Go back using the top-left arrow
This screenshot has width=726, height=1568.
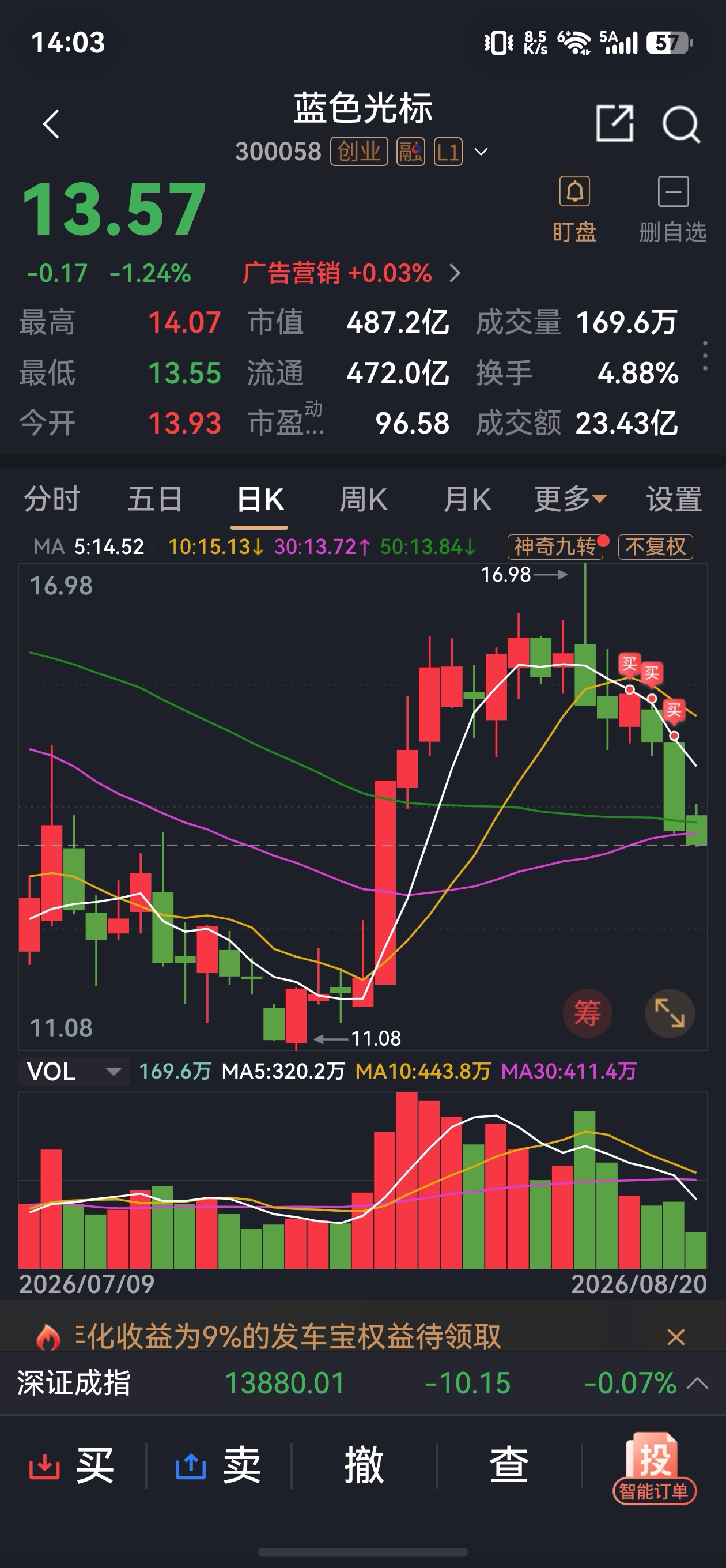tap(52, 124)
